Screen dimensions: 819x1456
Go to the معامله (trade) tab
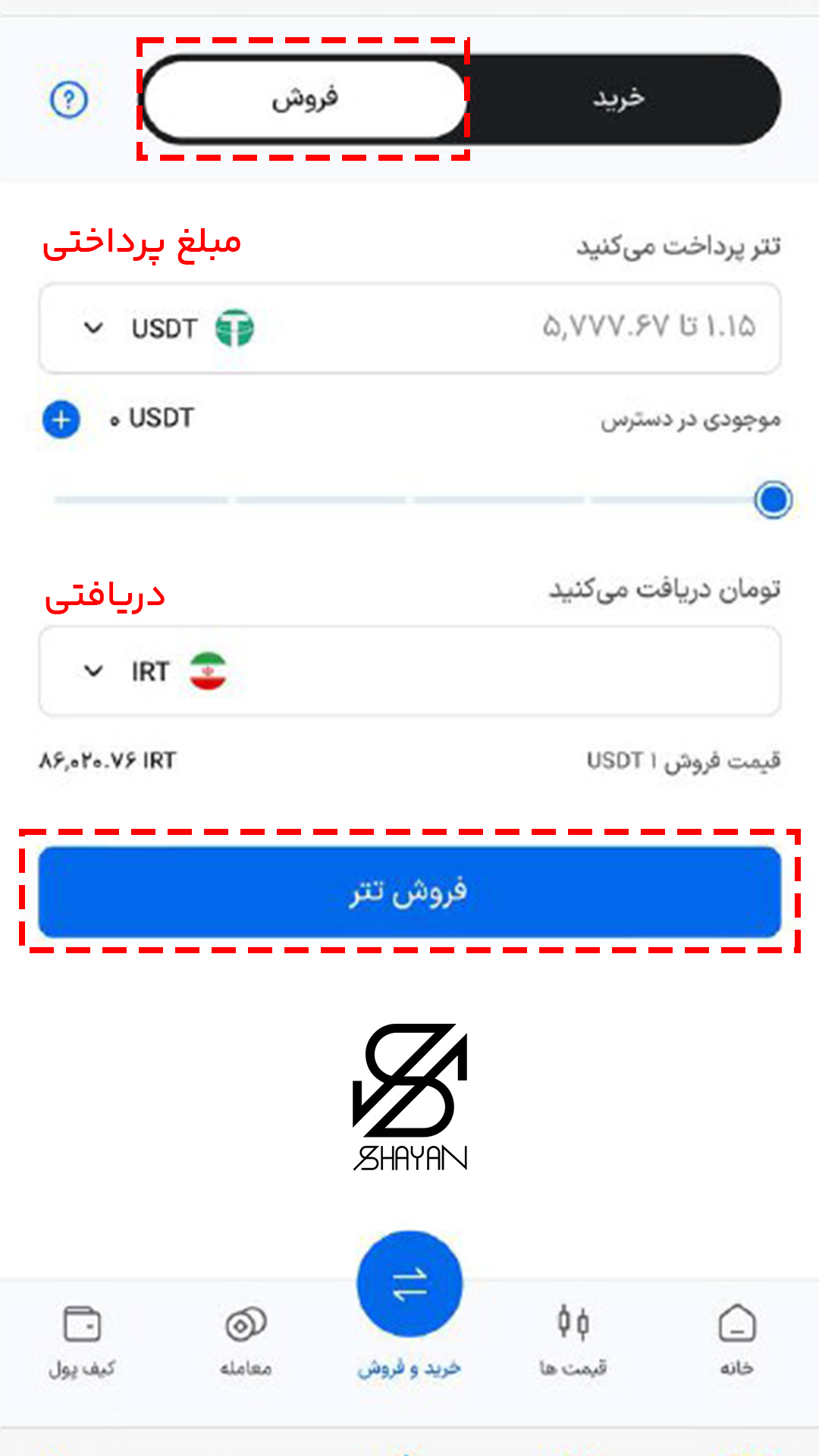click(246, 1339)
